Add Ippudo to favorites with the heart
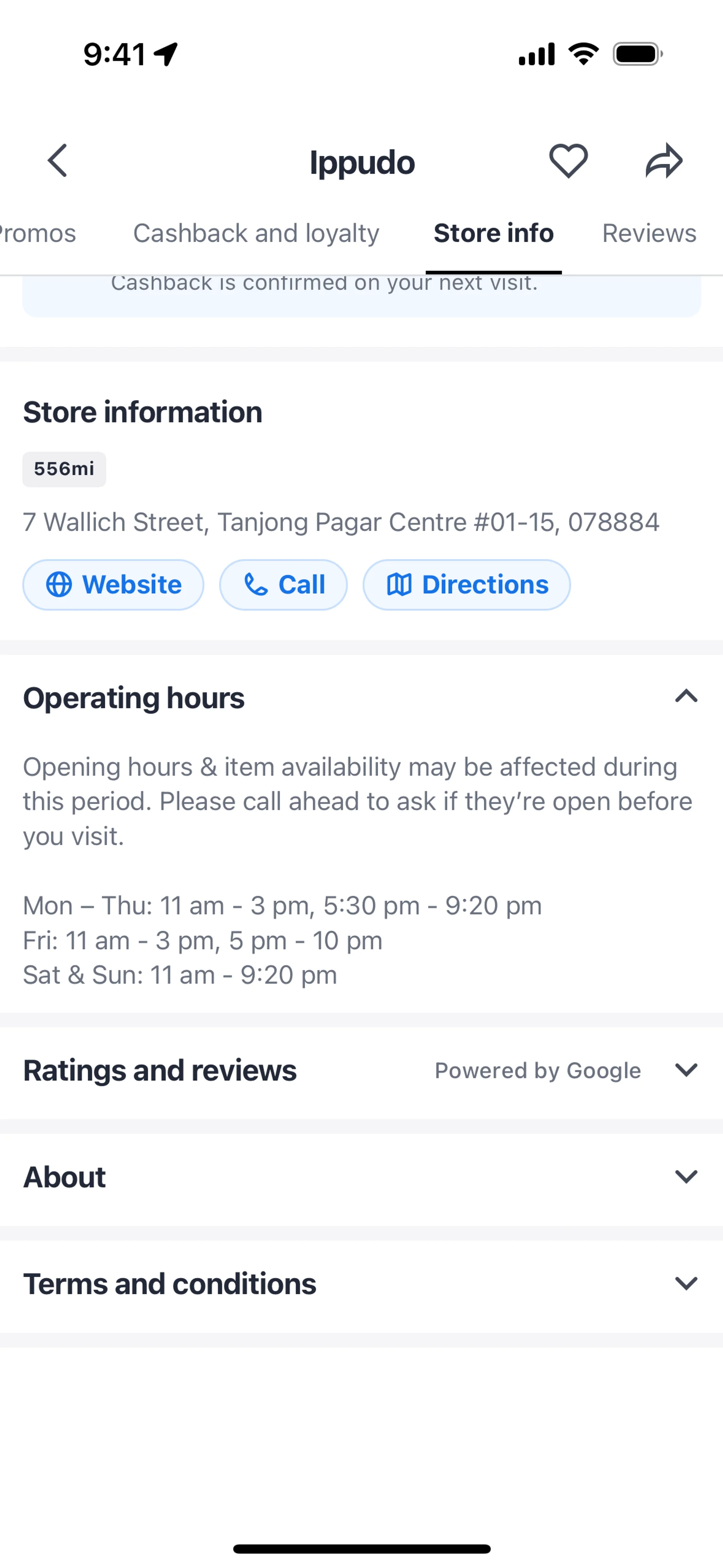 coord(568,161)
